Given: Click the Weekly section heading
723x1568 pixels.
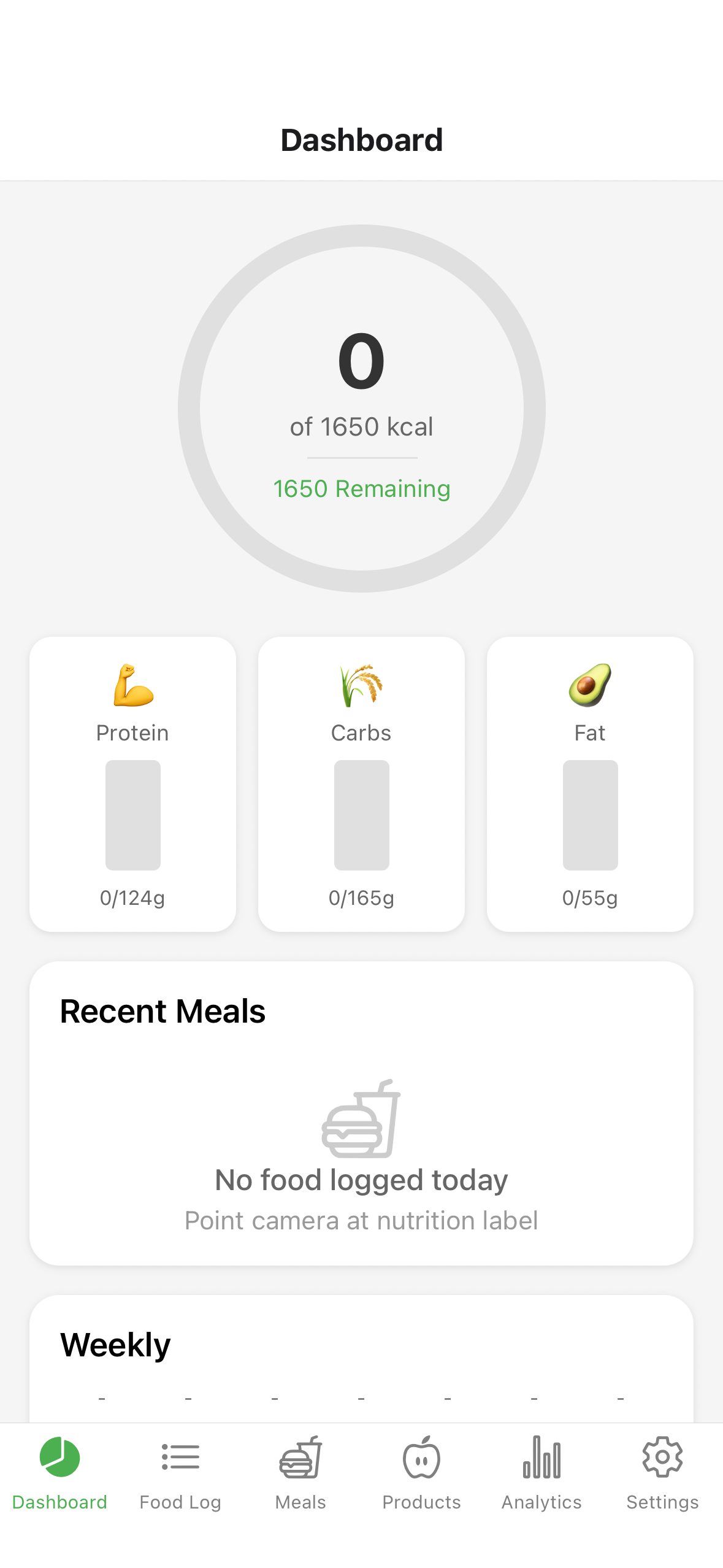Looking at the screenshot, I should coord(115,1343).
